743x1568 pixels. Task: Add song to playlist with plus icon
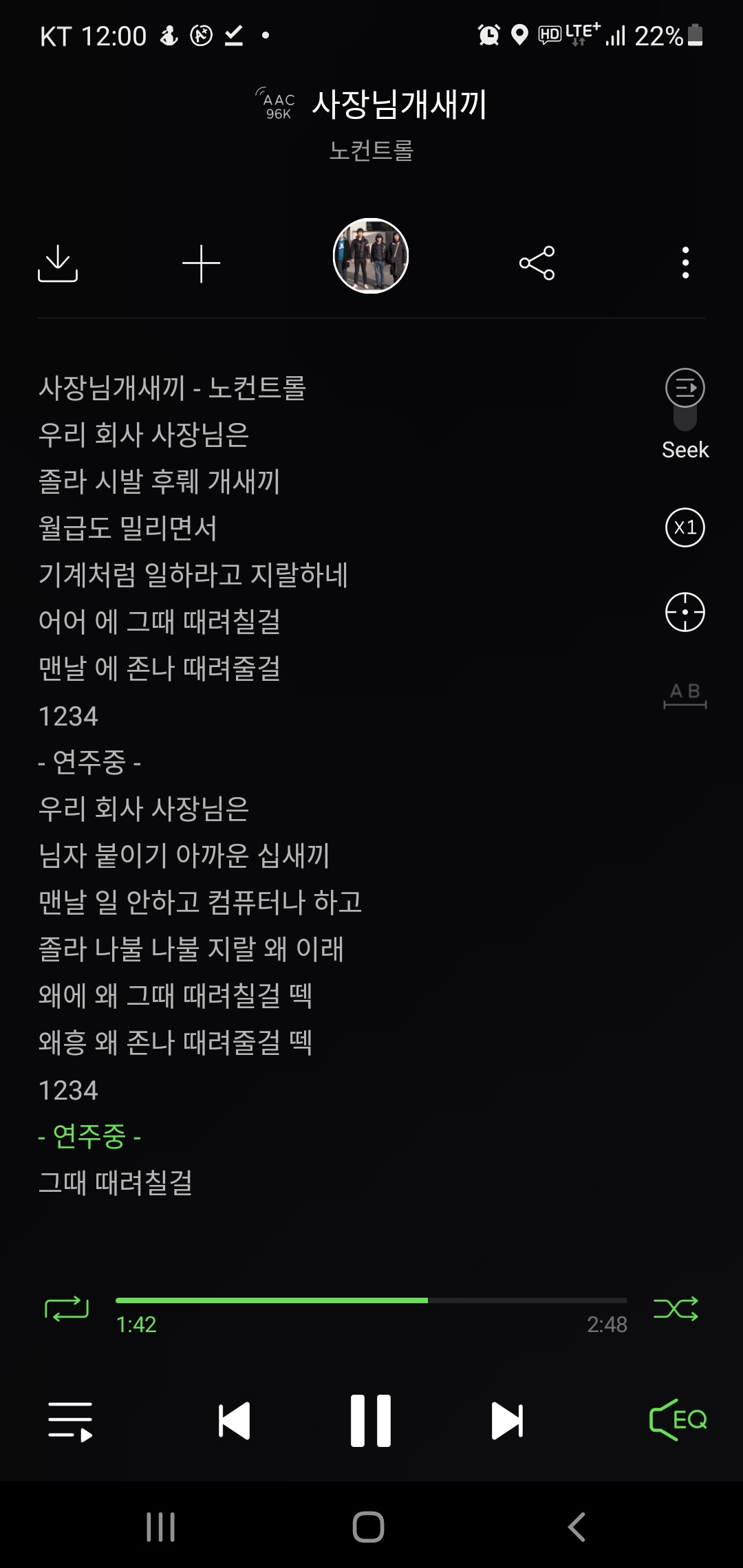click(x=201, y=263)
